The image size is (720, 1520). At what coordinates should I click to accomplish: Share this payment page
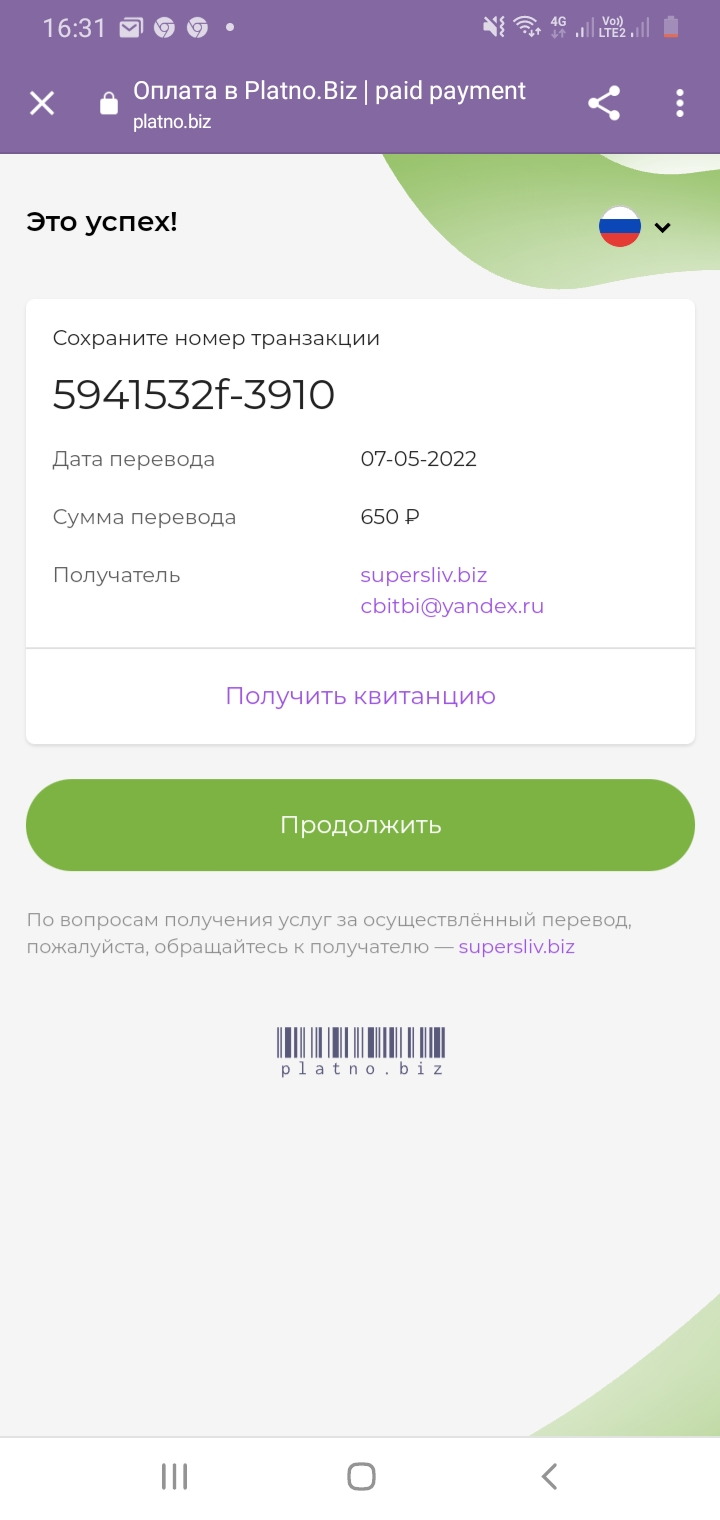click(x=604, y=103)
